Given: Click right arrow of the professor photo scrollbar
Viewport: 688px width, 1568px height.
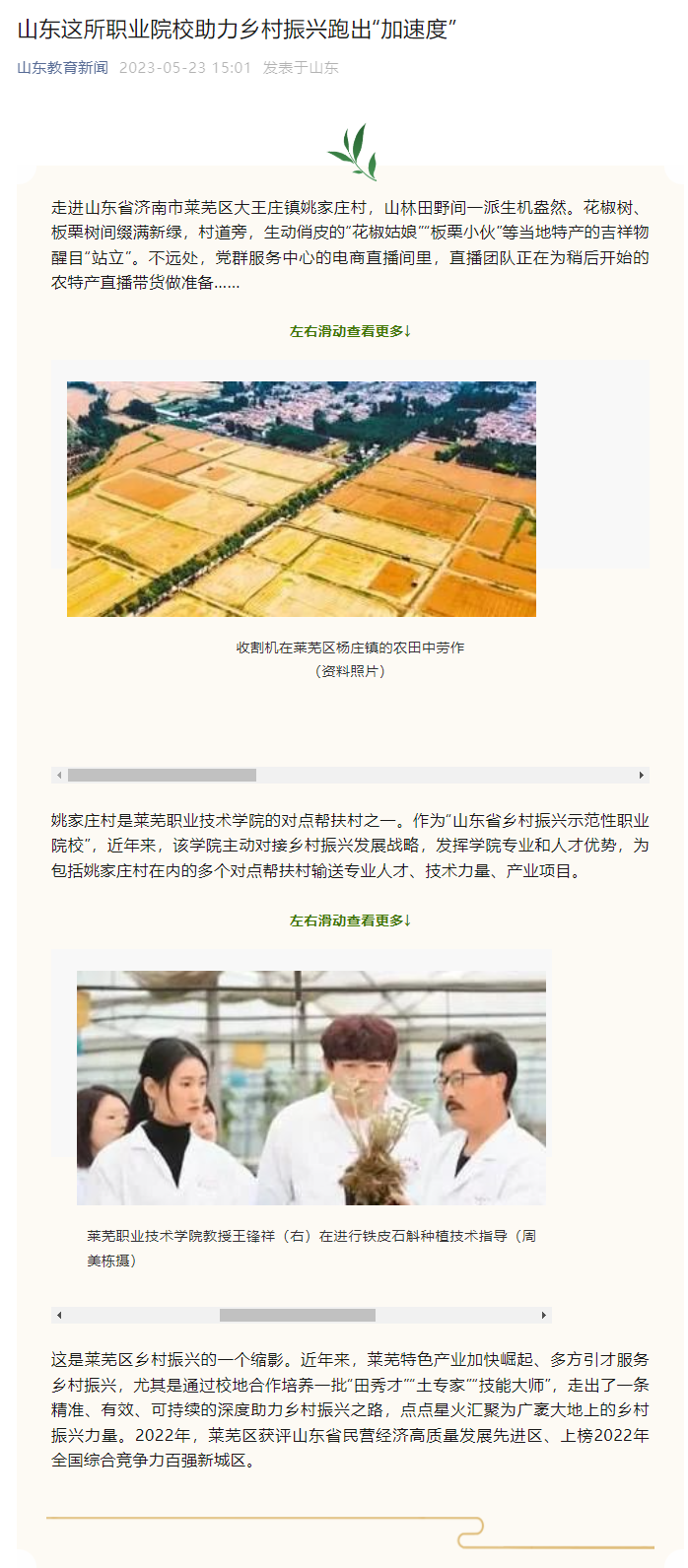Looking at the screenshot, I should click(x=543, y=1316).
